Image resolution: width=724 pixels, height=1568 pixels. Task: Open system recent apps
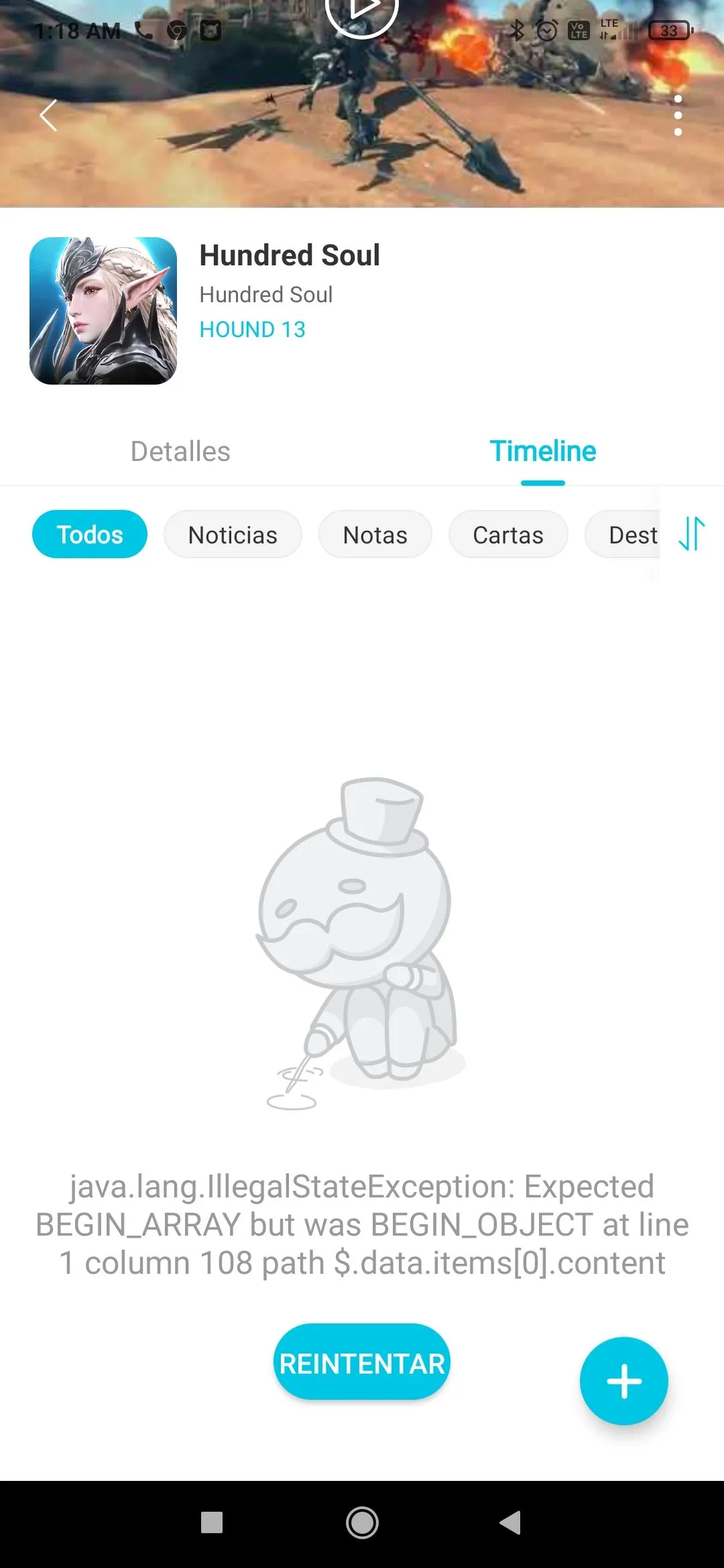[x=212, y=1522]
